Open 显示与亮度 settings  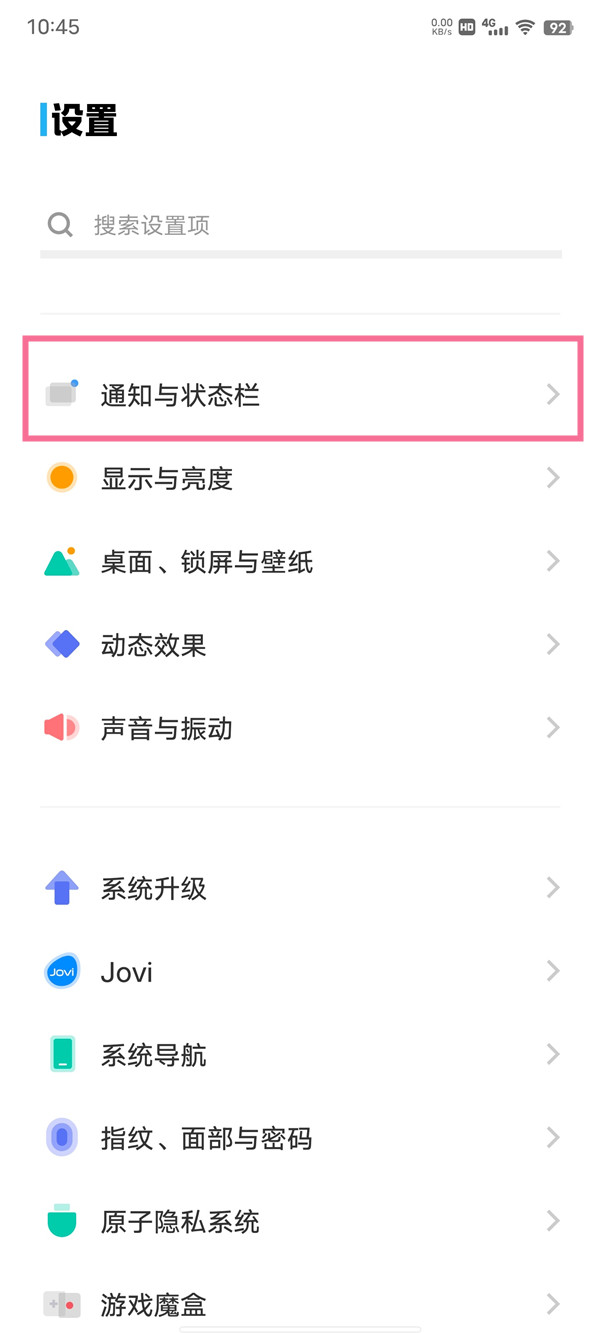(x=300, y=478)
